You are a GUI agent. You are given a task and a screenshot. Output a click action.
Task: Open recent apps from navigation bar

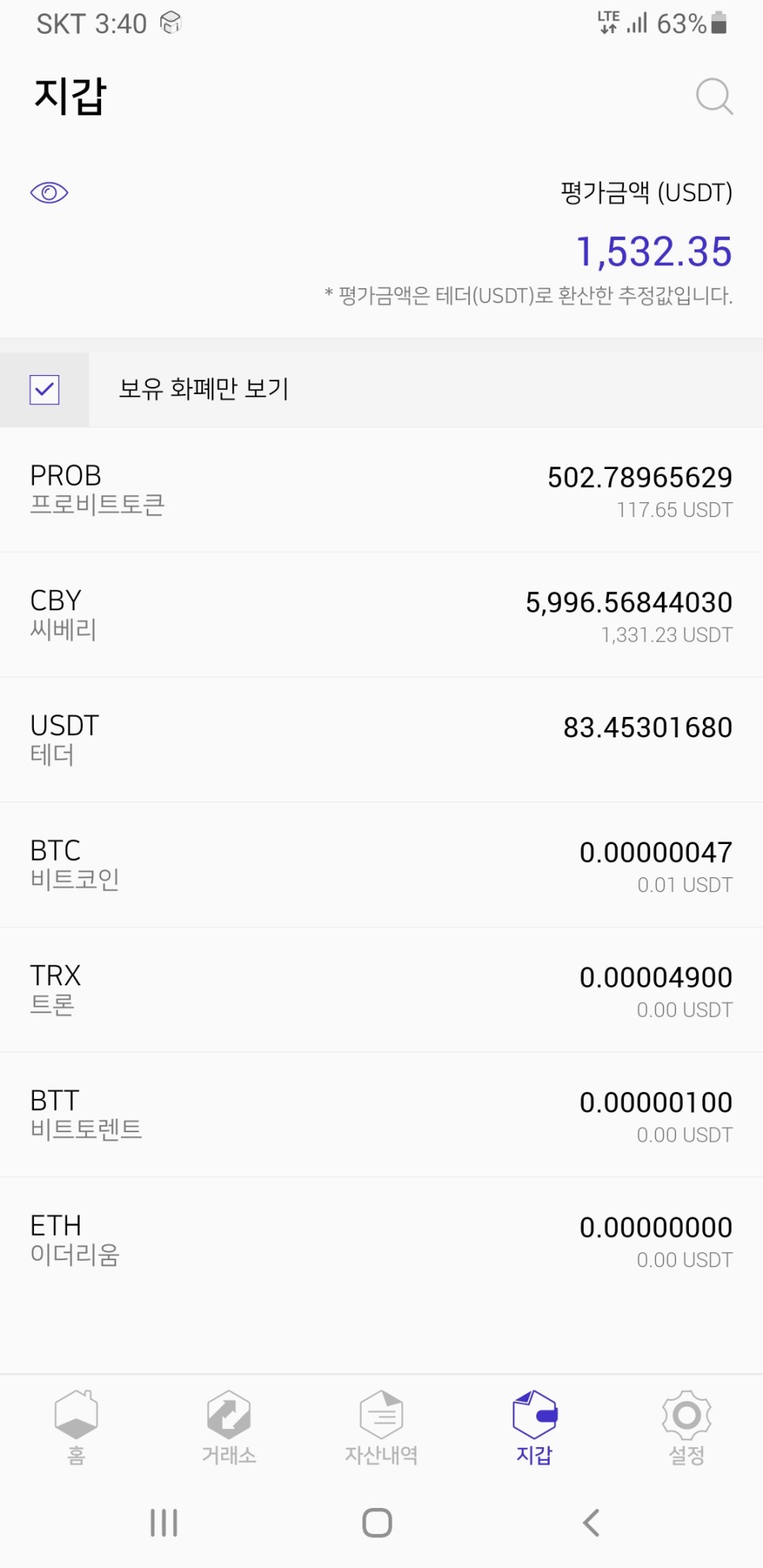tap(163, 1523)
